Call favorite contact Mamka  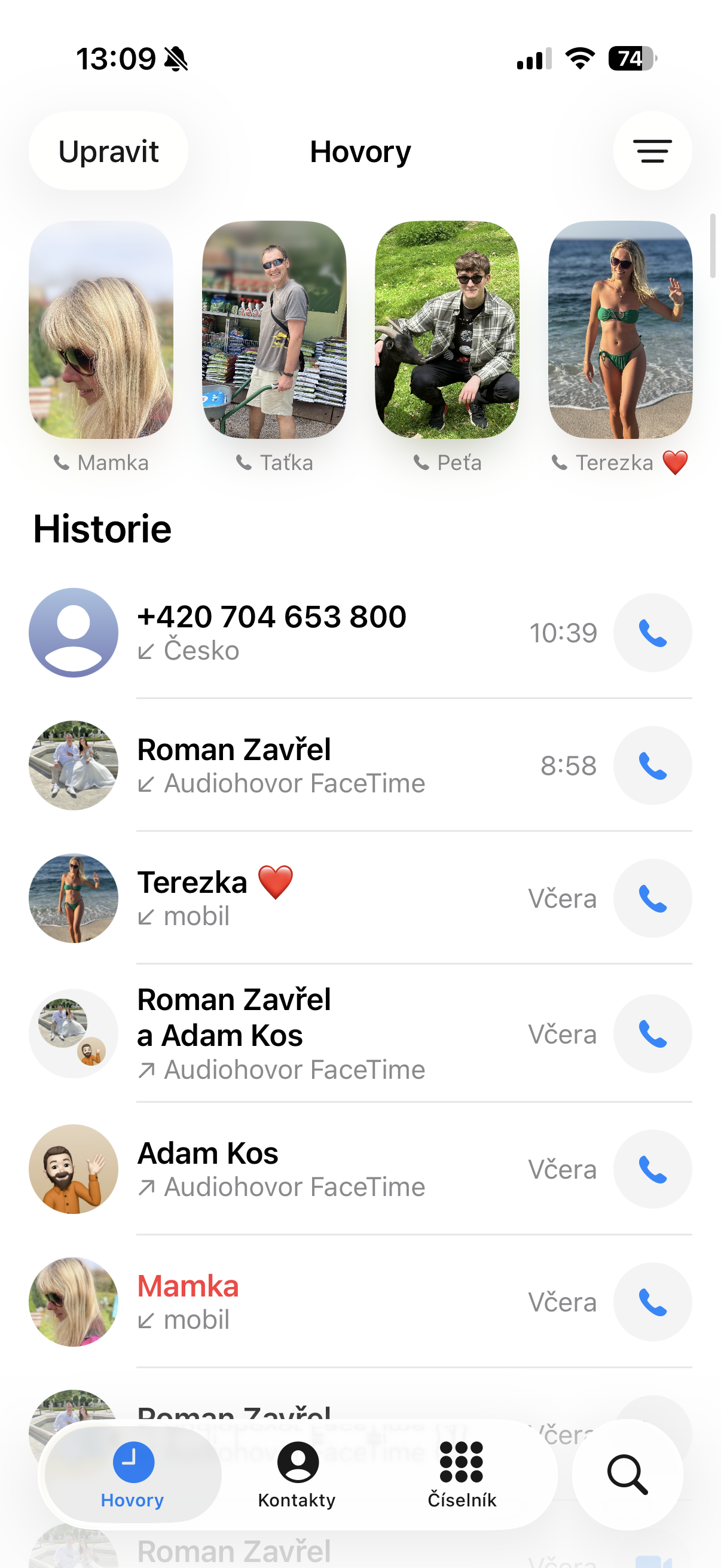tap(101, 330)
